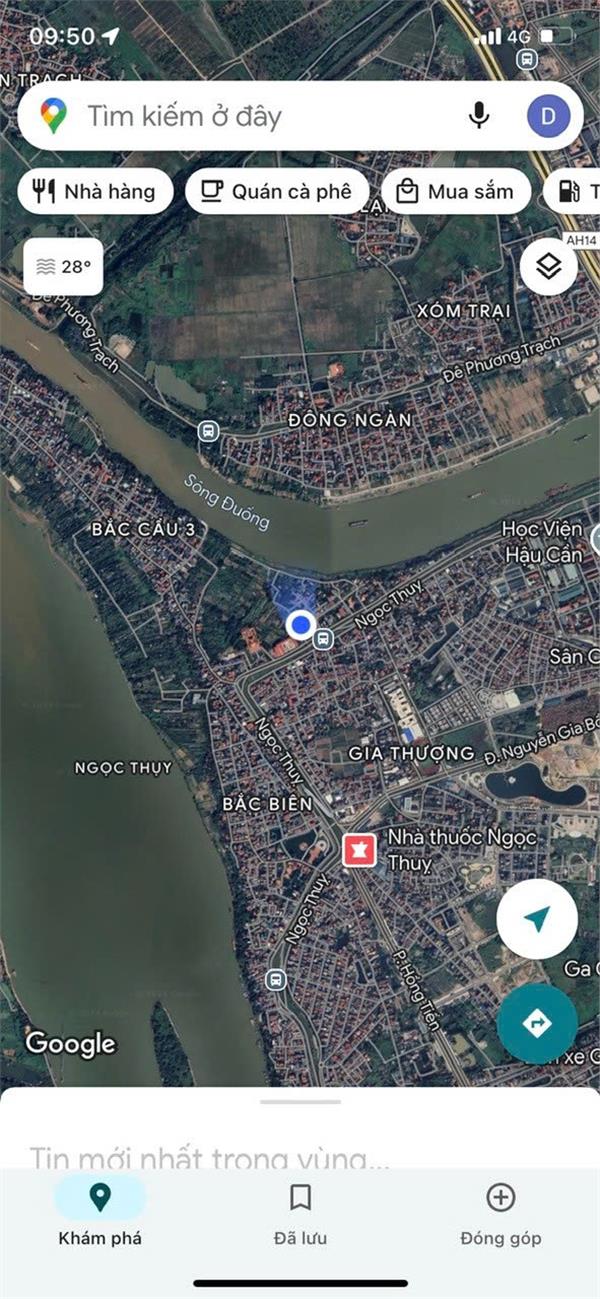Open the account profile avatar

coord(548,117)
